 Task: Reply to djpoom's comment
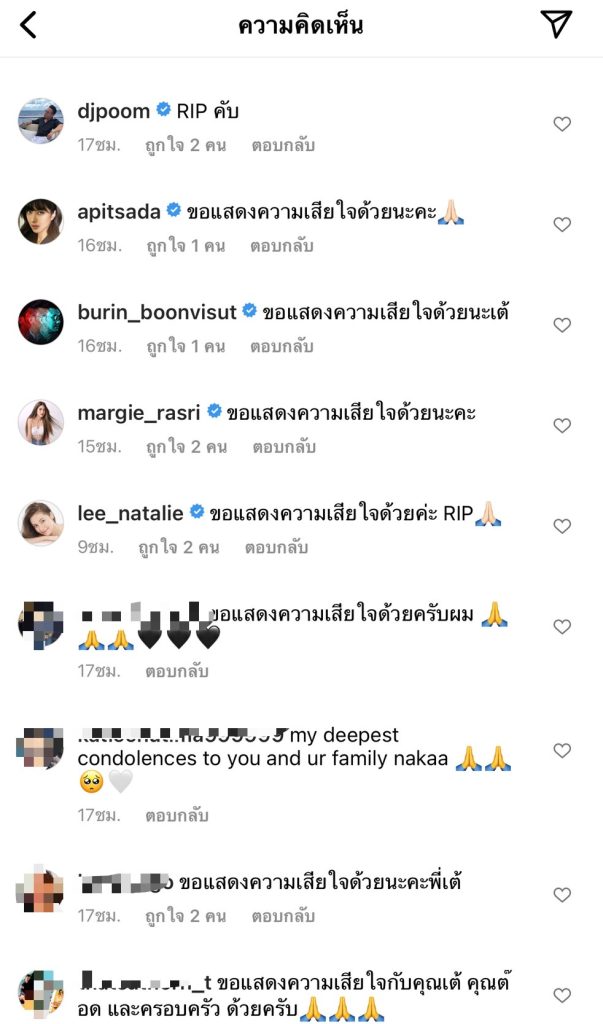pos(283,145)
